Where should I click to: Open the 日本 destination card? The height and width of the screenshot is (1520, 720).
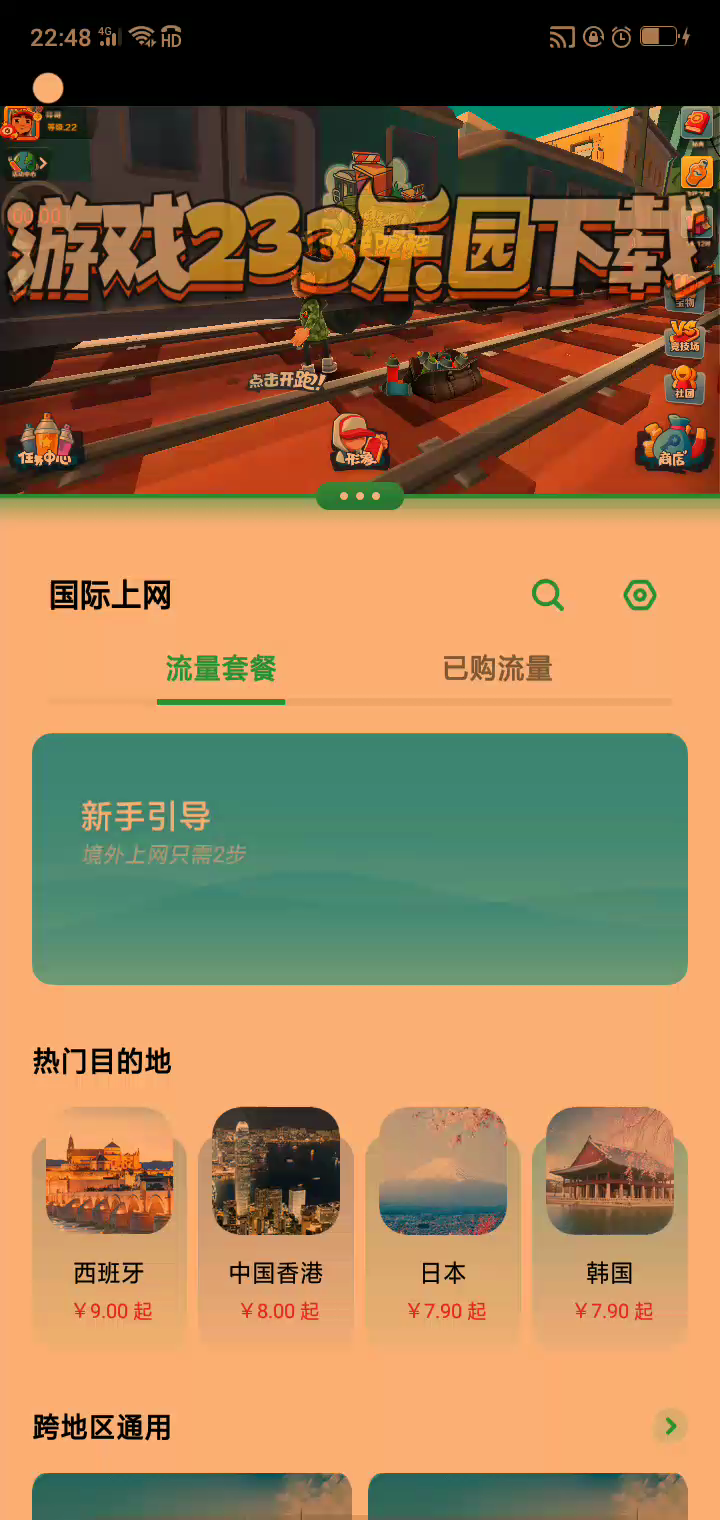443,1225
